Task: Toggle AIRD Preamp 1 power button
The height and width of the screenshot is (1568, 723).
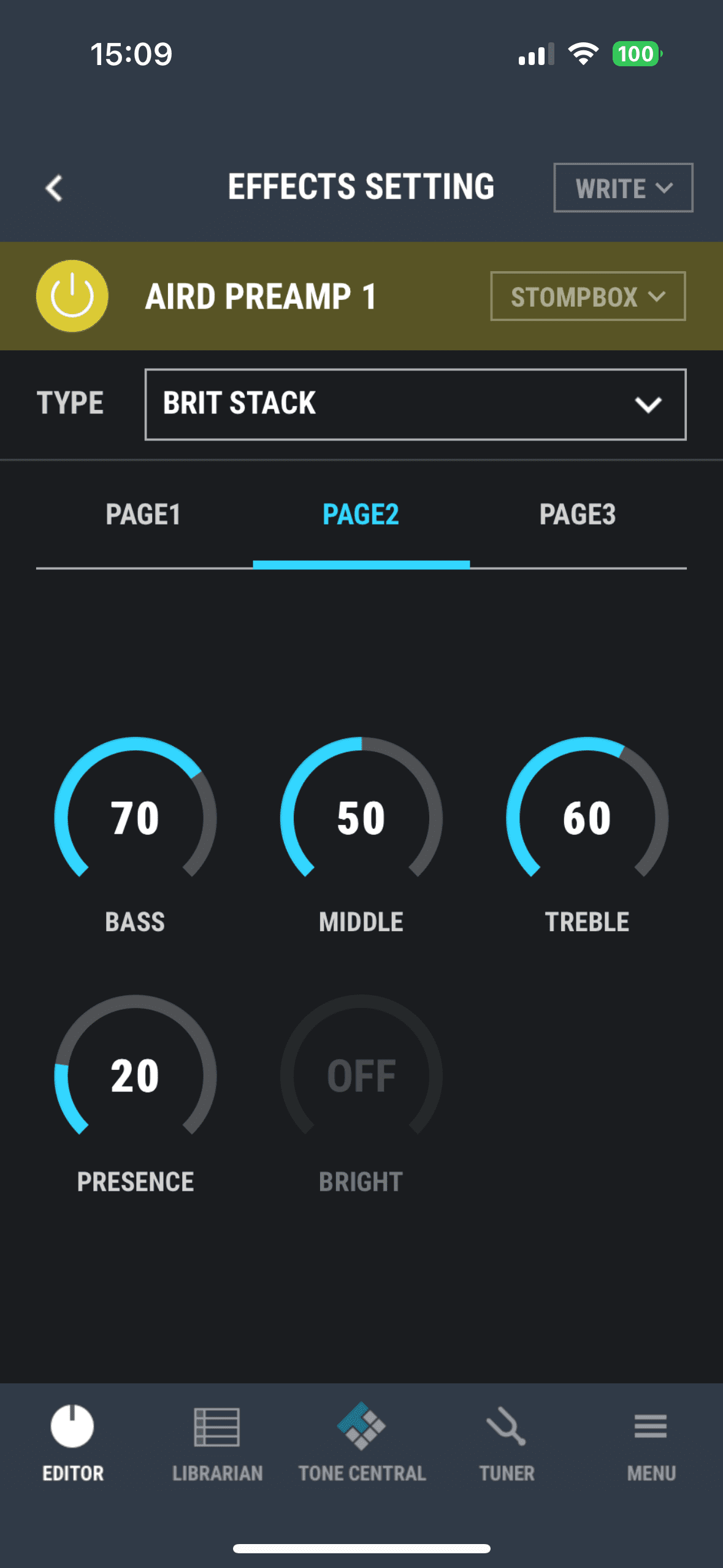Action: tap(72, 296)
